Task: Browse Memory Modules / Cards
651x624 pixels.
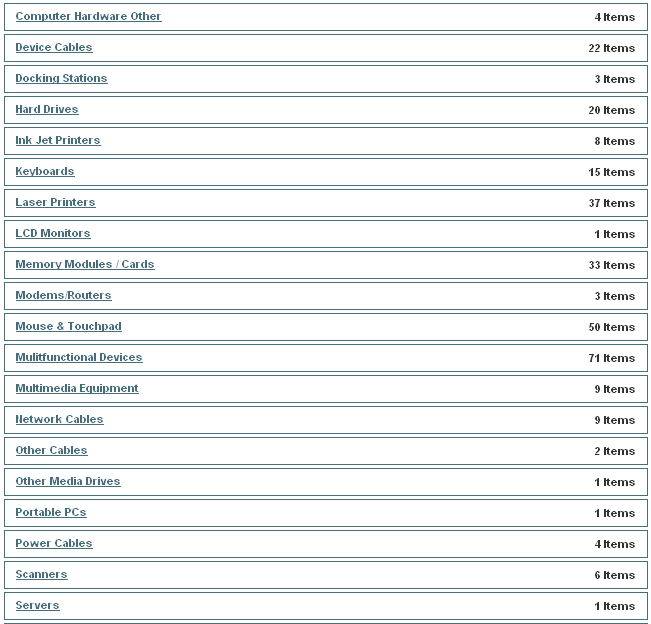Action: point(85,265)
